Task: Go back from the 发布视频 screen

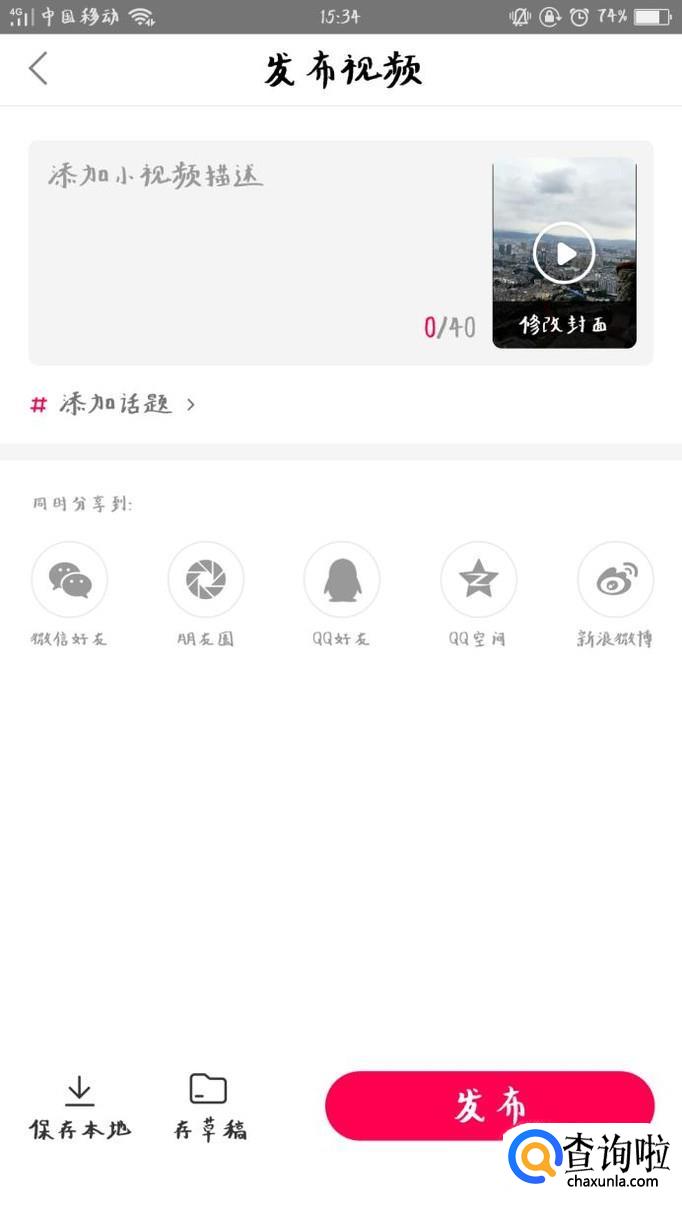Action: (x=38, y=69)
